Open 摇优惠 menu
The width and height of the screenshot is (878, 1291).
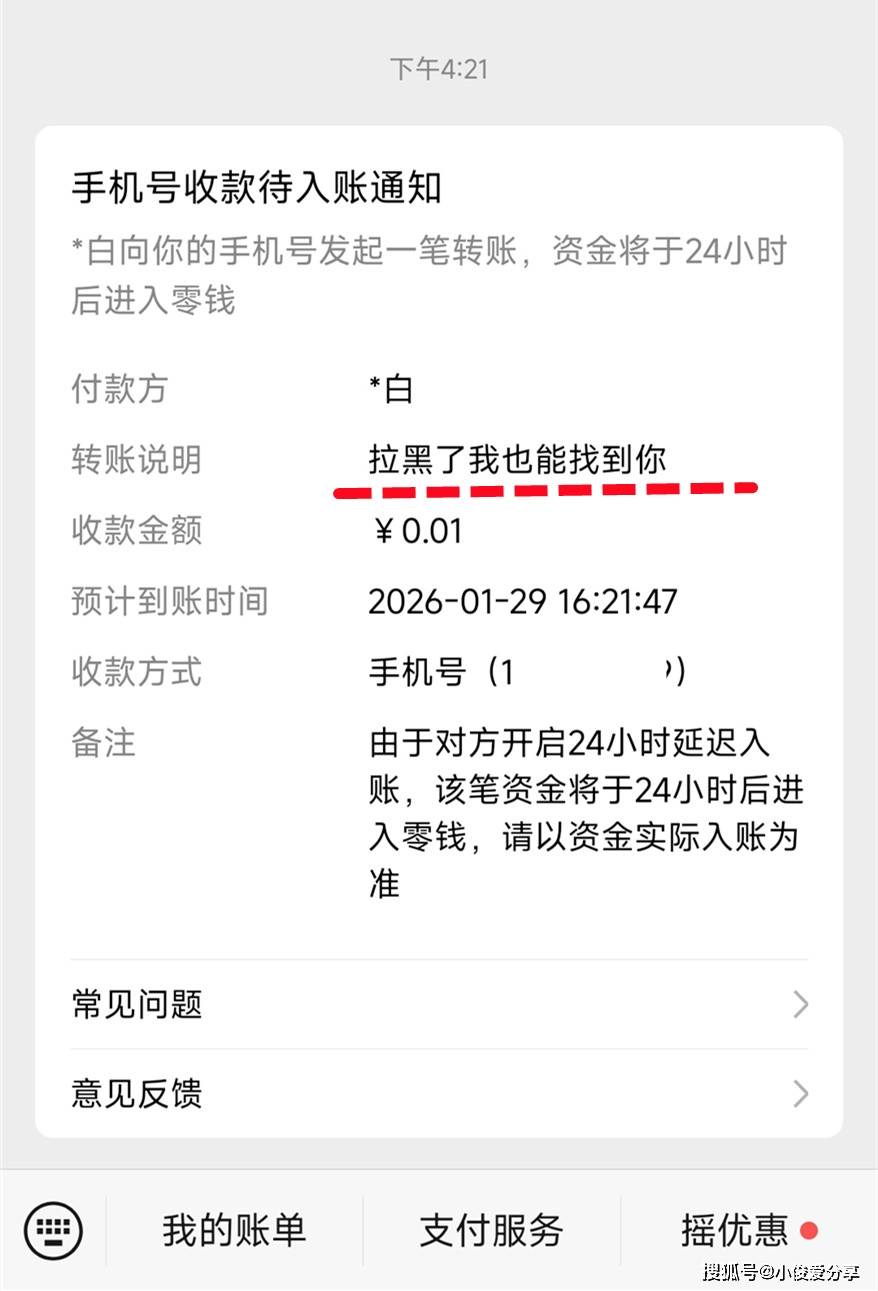pos(736,1230)
